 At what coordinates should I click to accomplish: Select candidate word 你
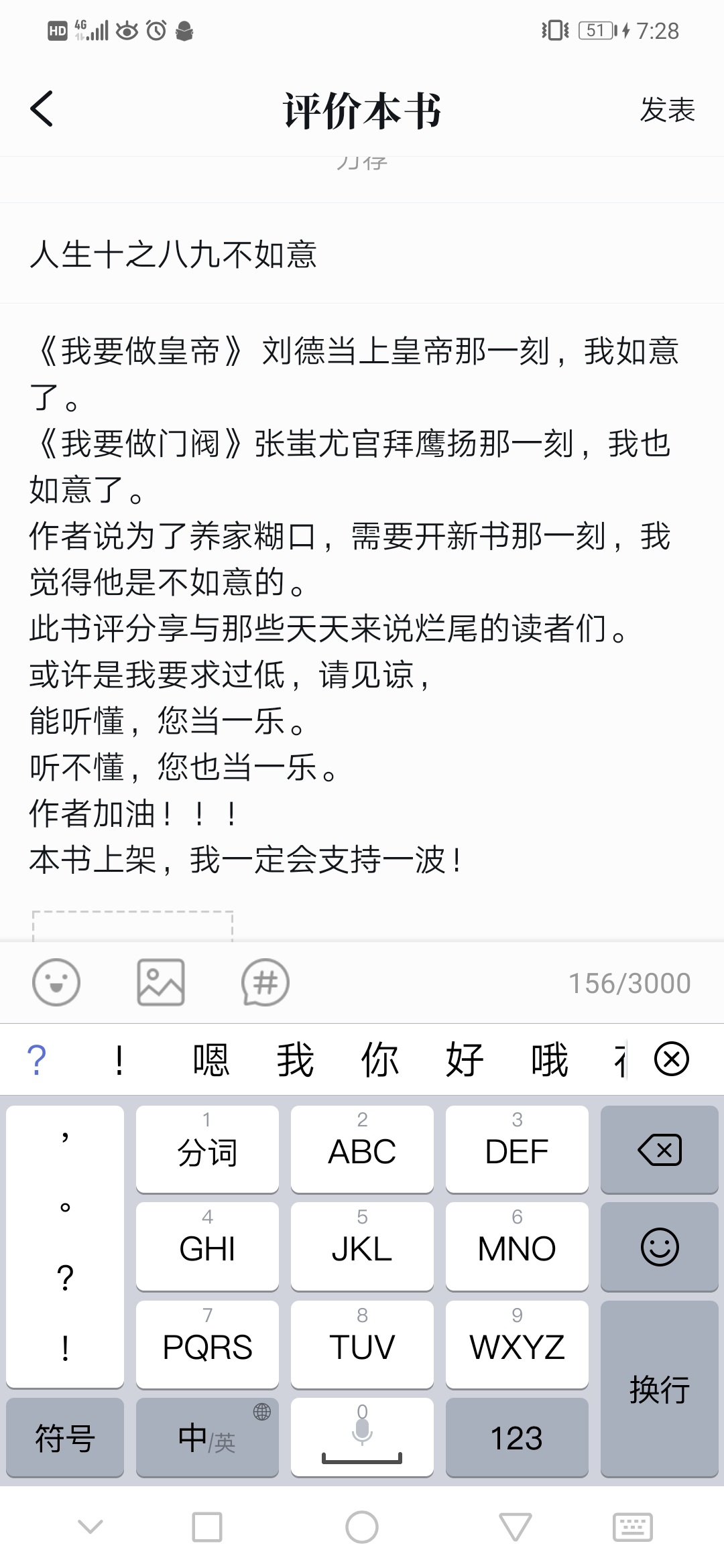pos(380,1060)
